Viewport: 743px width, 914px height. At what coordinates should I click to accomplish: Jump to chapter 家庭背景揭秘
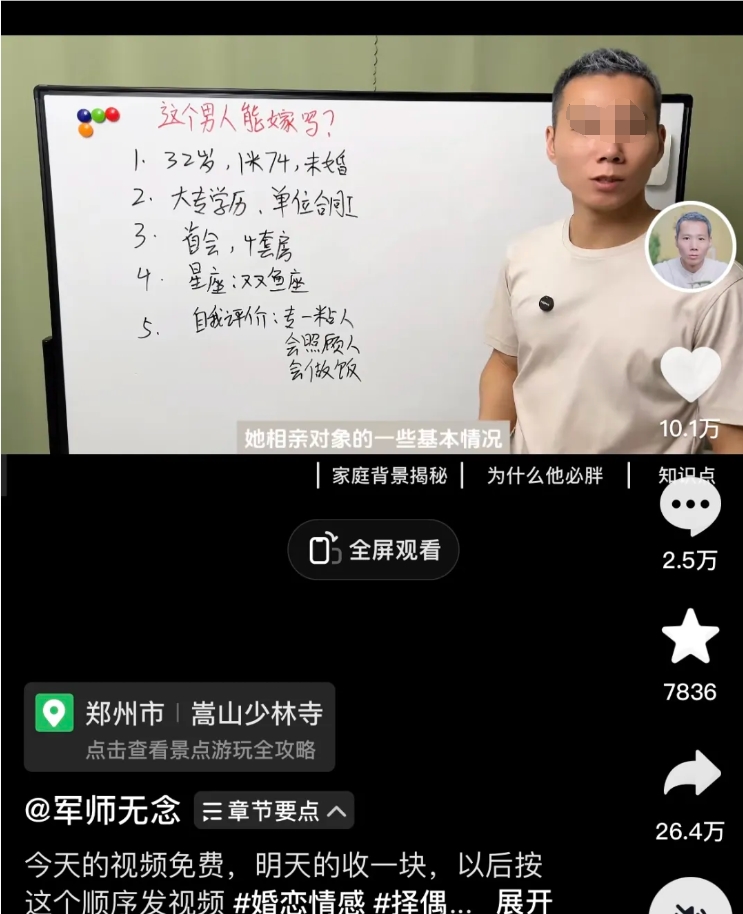(389, 476)
